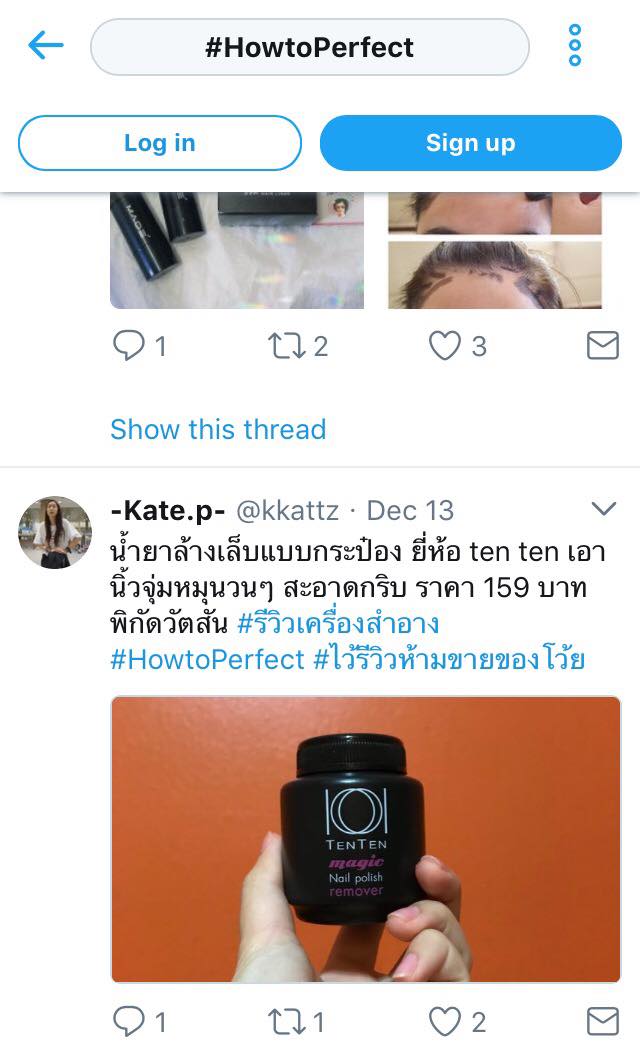Tap the #HowtoPerfect search field

pyautogui.click(x=309, y=47)
